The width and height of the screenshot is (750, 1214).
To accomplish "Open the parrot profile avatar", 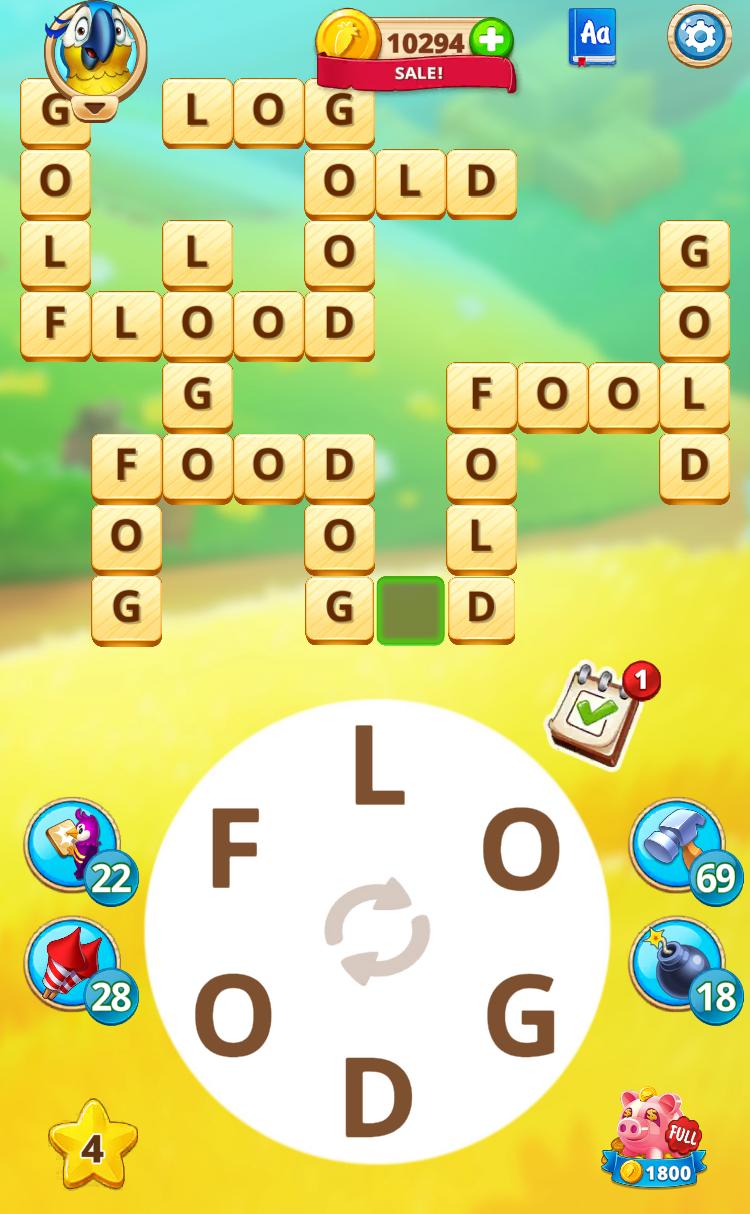I will pyautogui.click(x=95, y=50).
